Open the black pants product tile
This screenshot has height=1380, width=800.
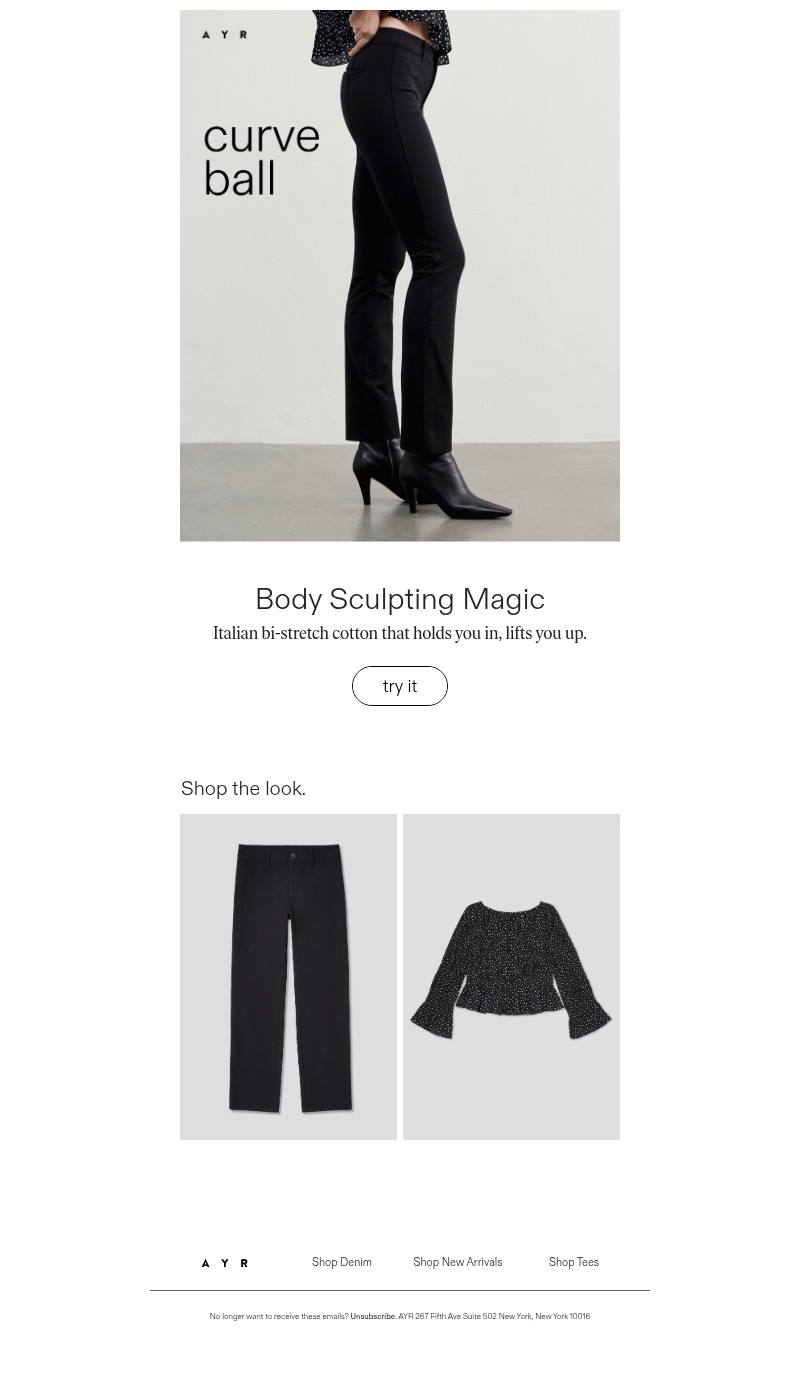tap(288, 976)
